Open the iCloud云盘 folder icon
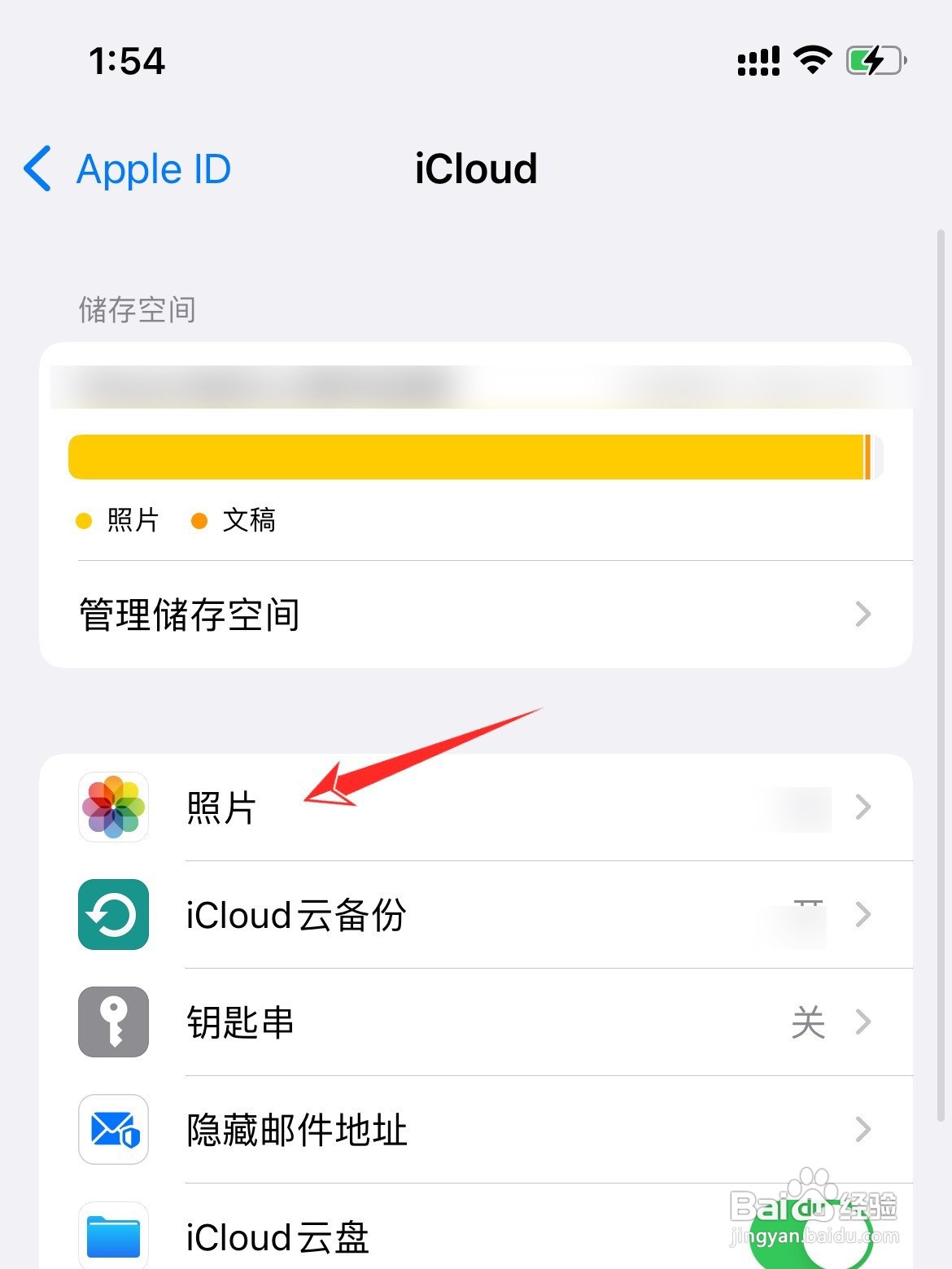Viewport: 952px width, 1269px height. point(113,1234)
